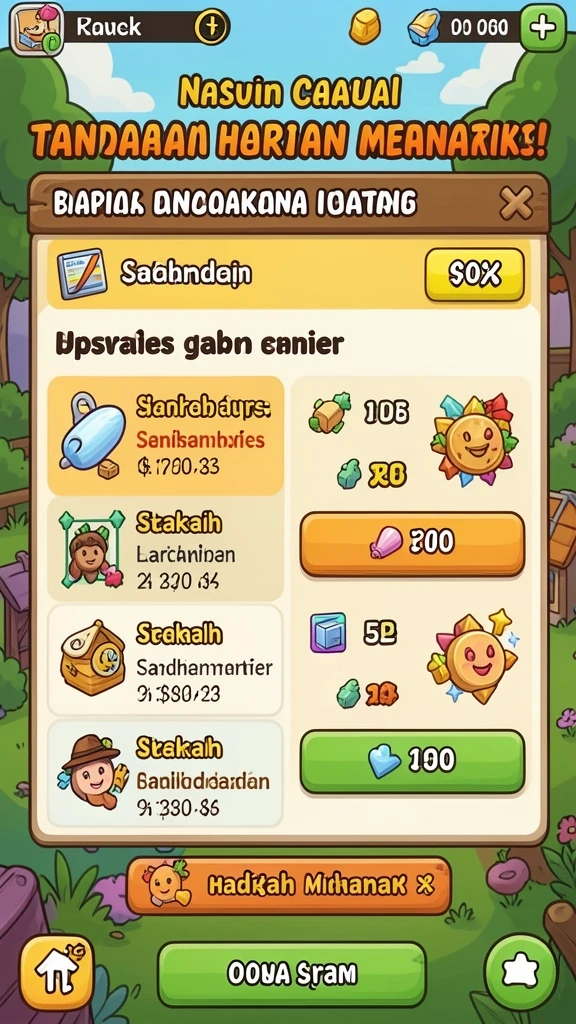Go to the home screen icon
This screenshot has height=1024, width=576.
pos(57,973)
